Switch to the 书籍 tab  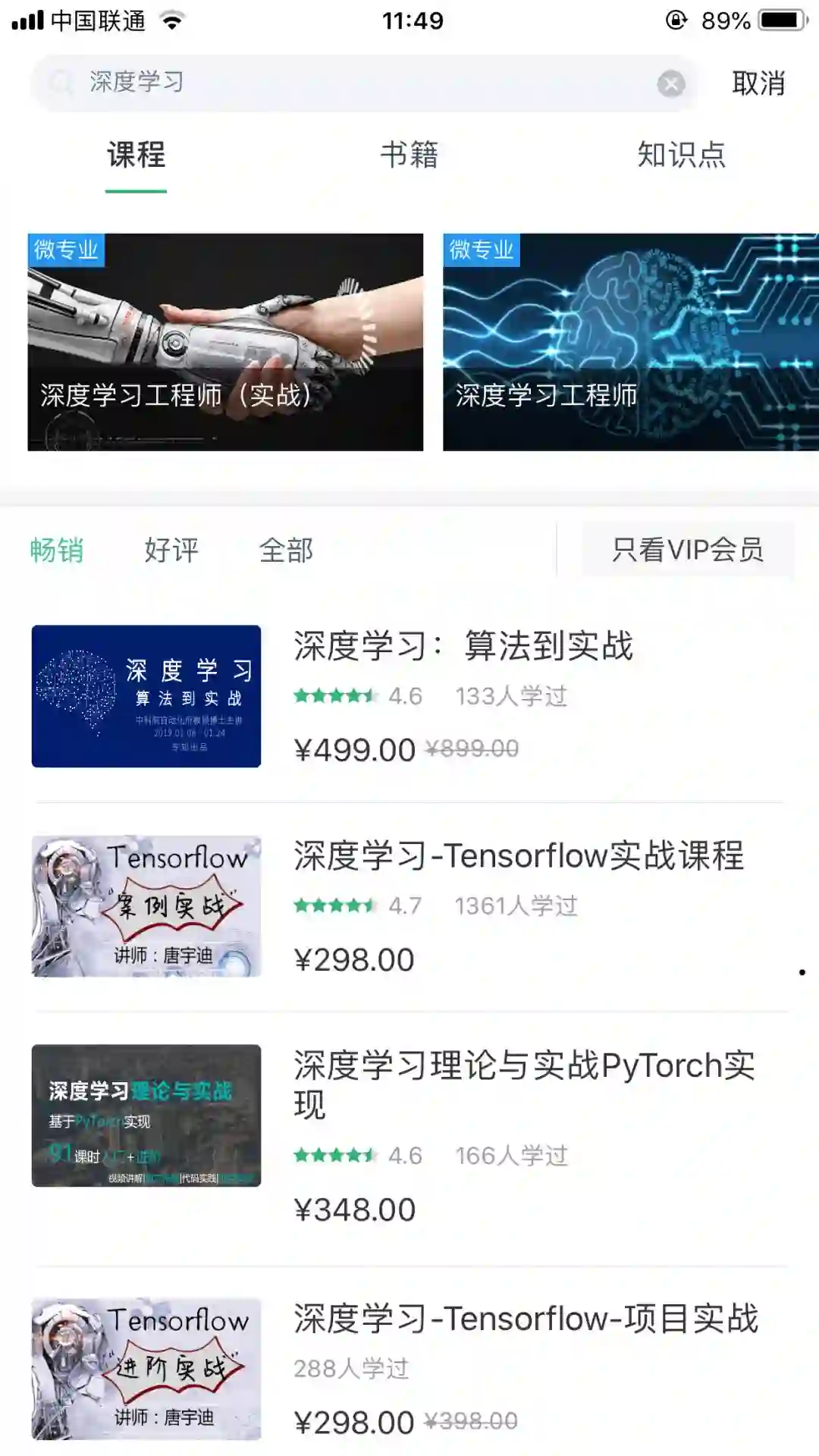coord(409,155)
